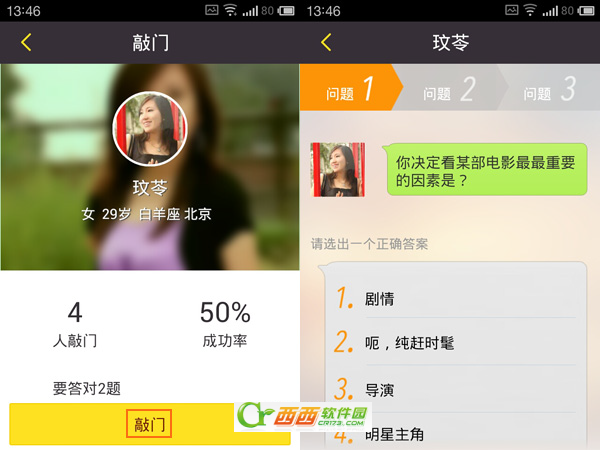The width and height of the screenshot is (600, 450).
Task: Tap the yellow 敲门 button
Action: [150, 424]
